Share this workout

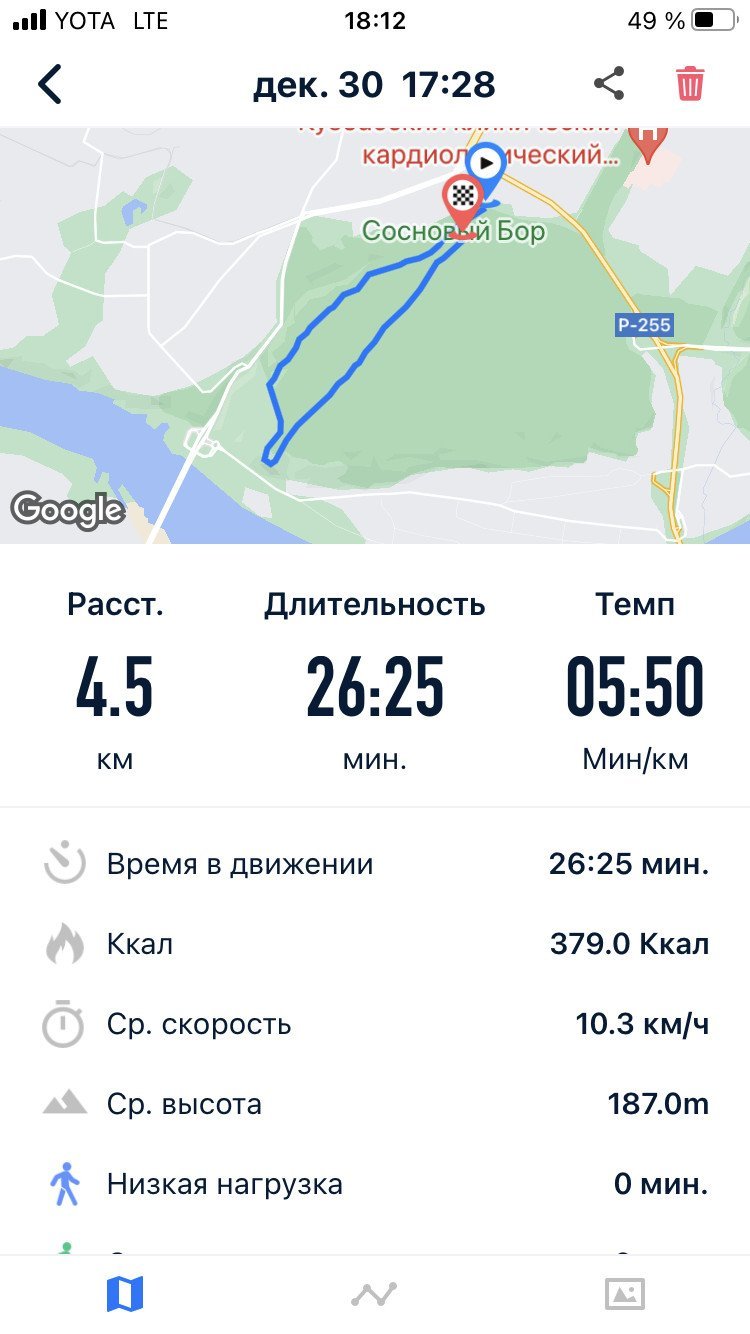tap(609, 84)
